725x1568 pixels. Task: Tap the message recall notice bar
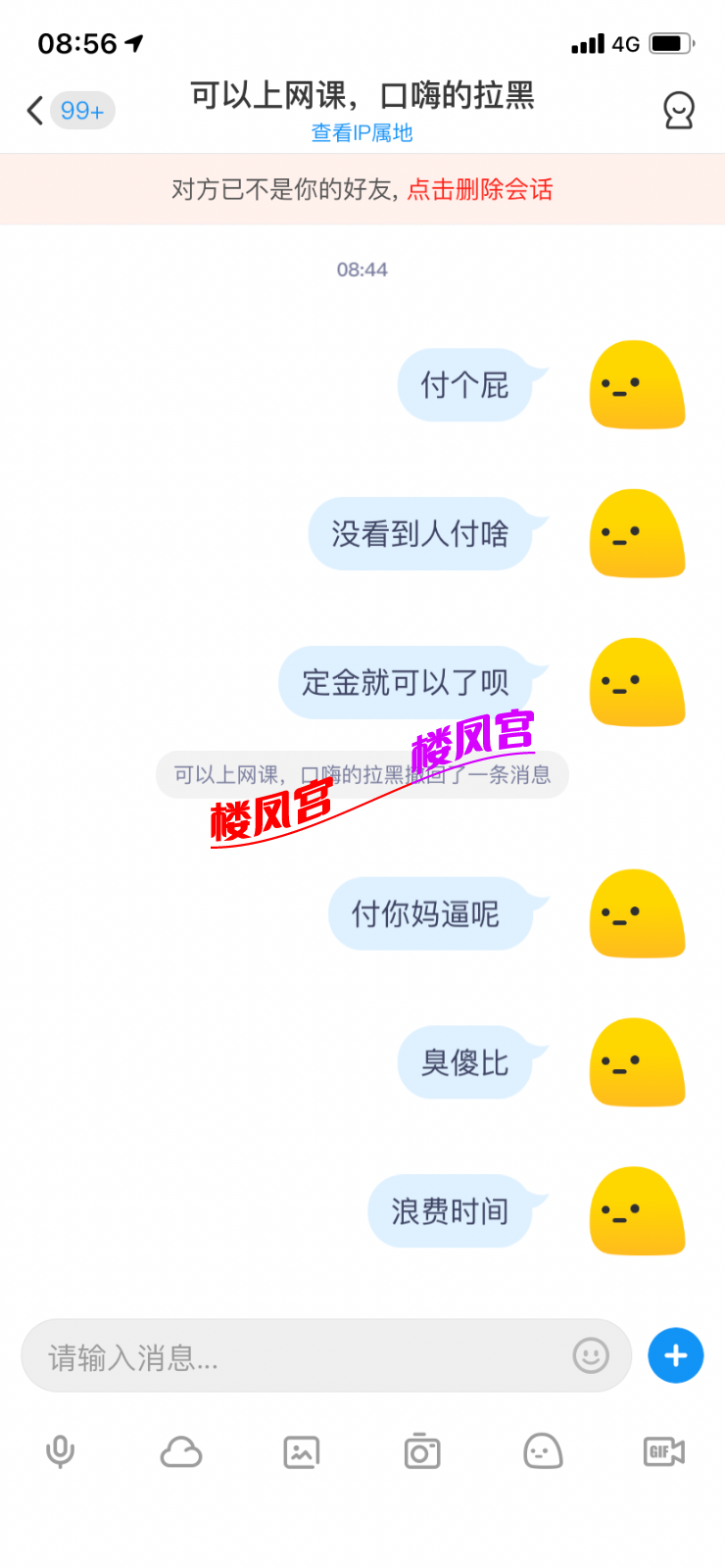[x=362, y=774]
